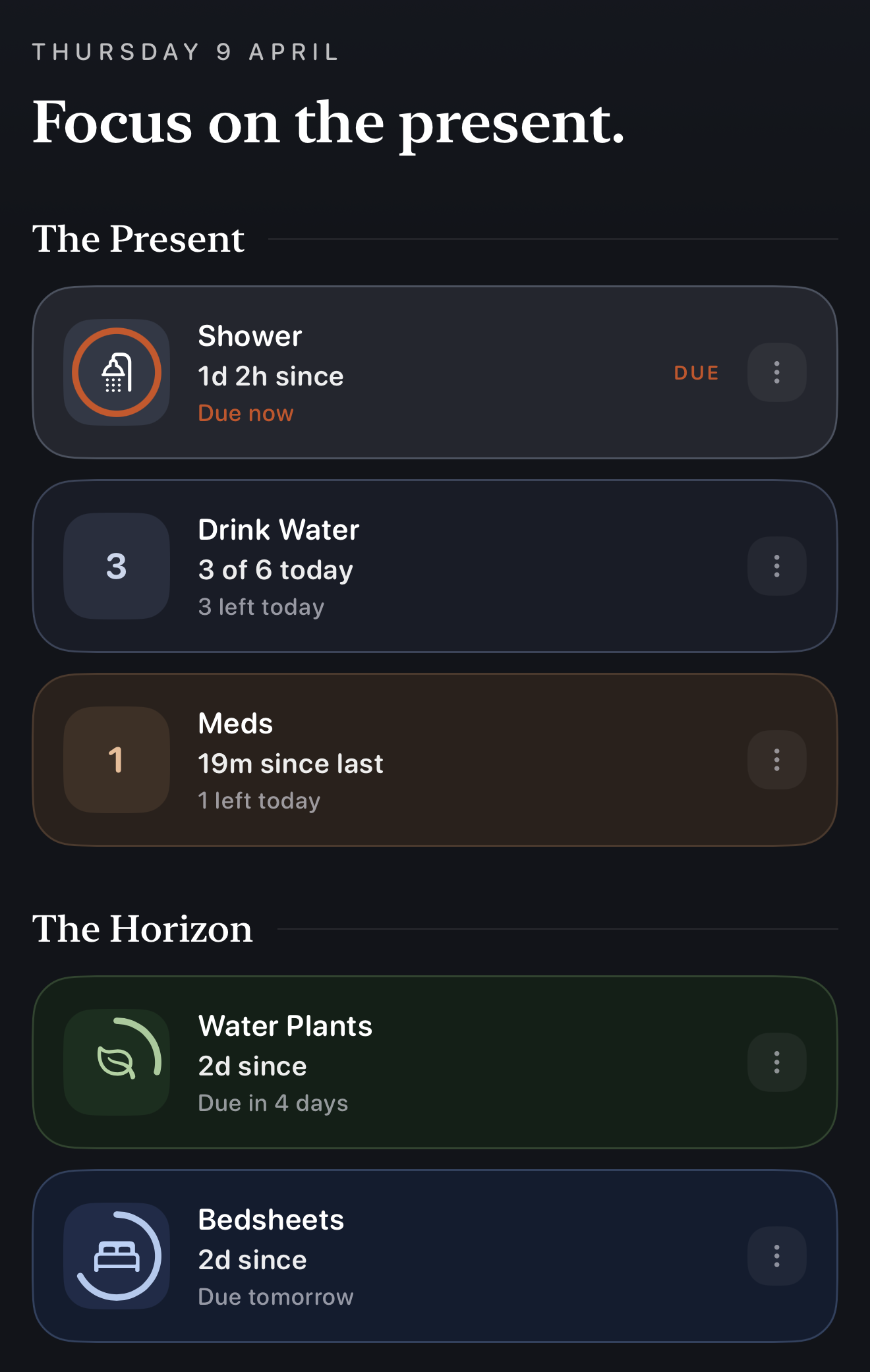Tap the Shower habit icon with progress ring

[x=117, y=372]
